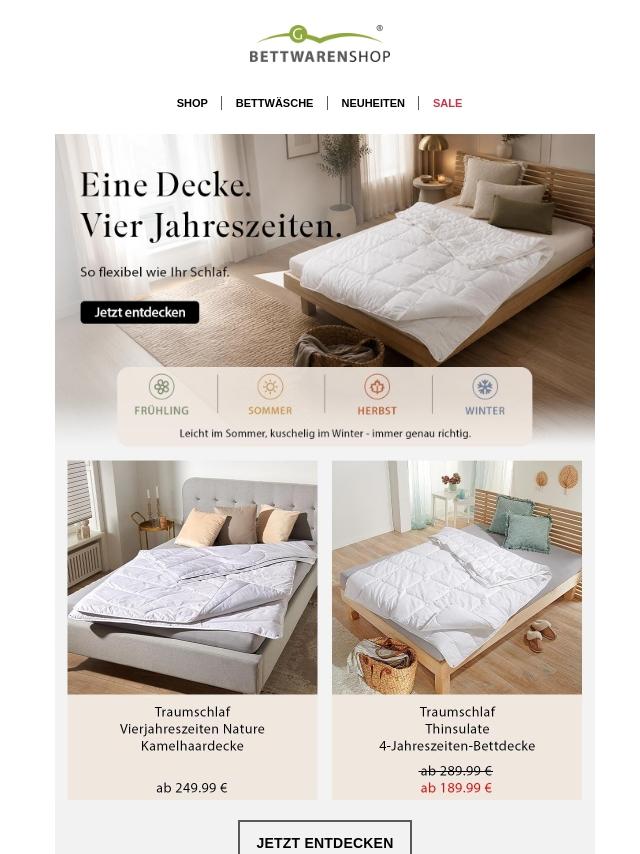Screen dimensions: 640x854
Task: Open the Thinsulate 4-Jahreszeiten-Bettdecke product card
Action: (x=457, y=630)
